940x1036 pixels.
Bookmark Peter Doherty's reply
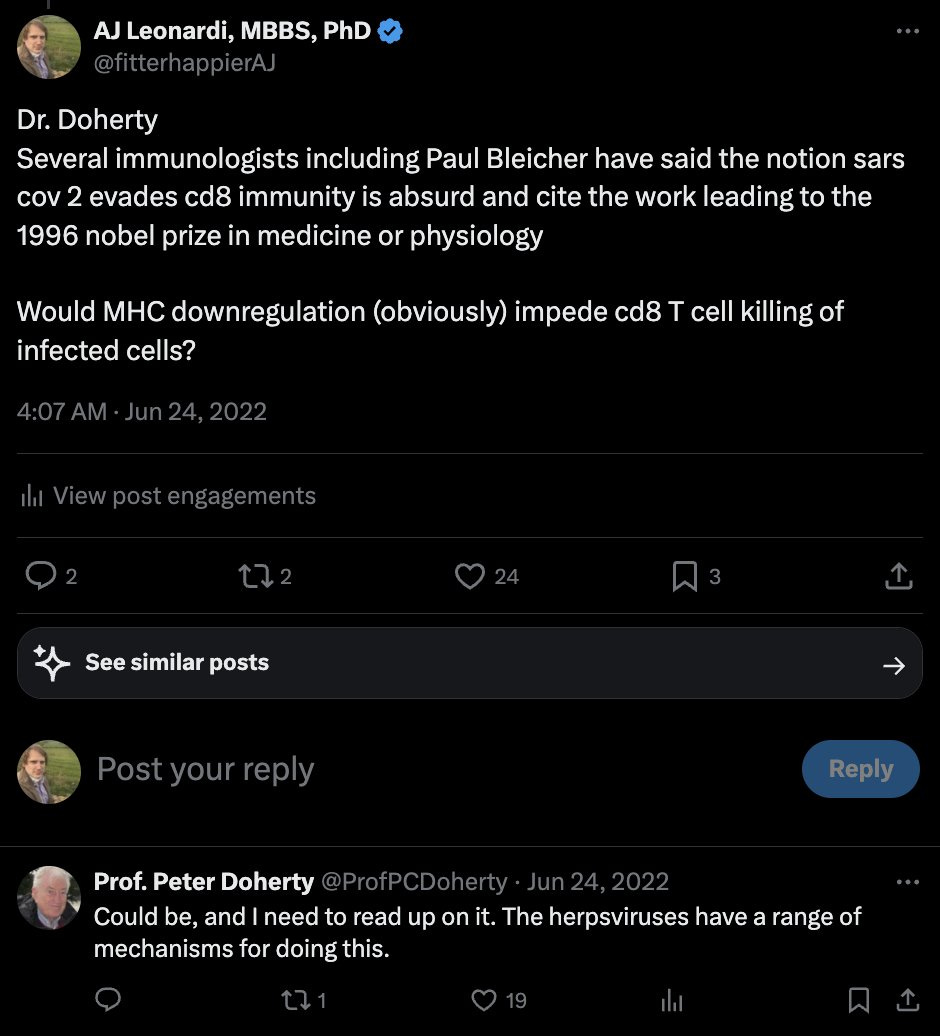coord(858,1000)
